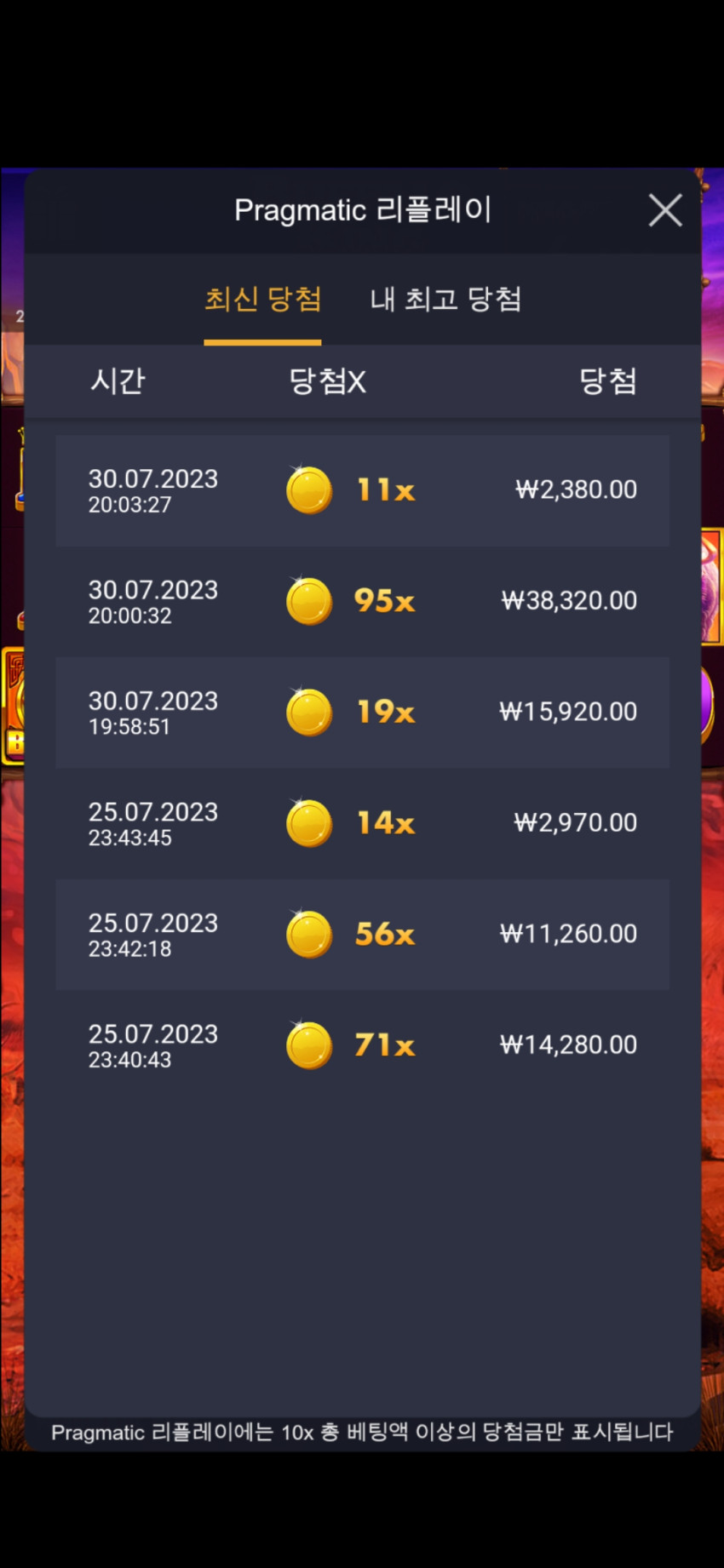Image resolution: width=724 pixels, height=1568 pixels.
Task: Play the 19x win from 19:58:51
Action: [362, 712]
